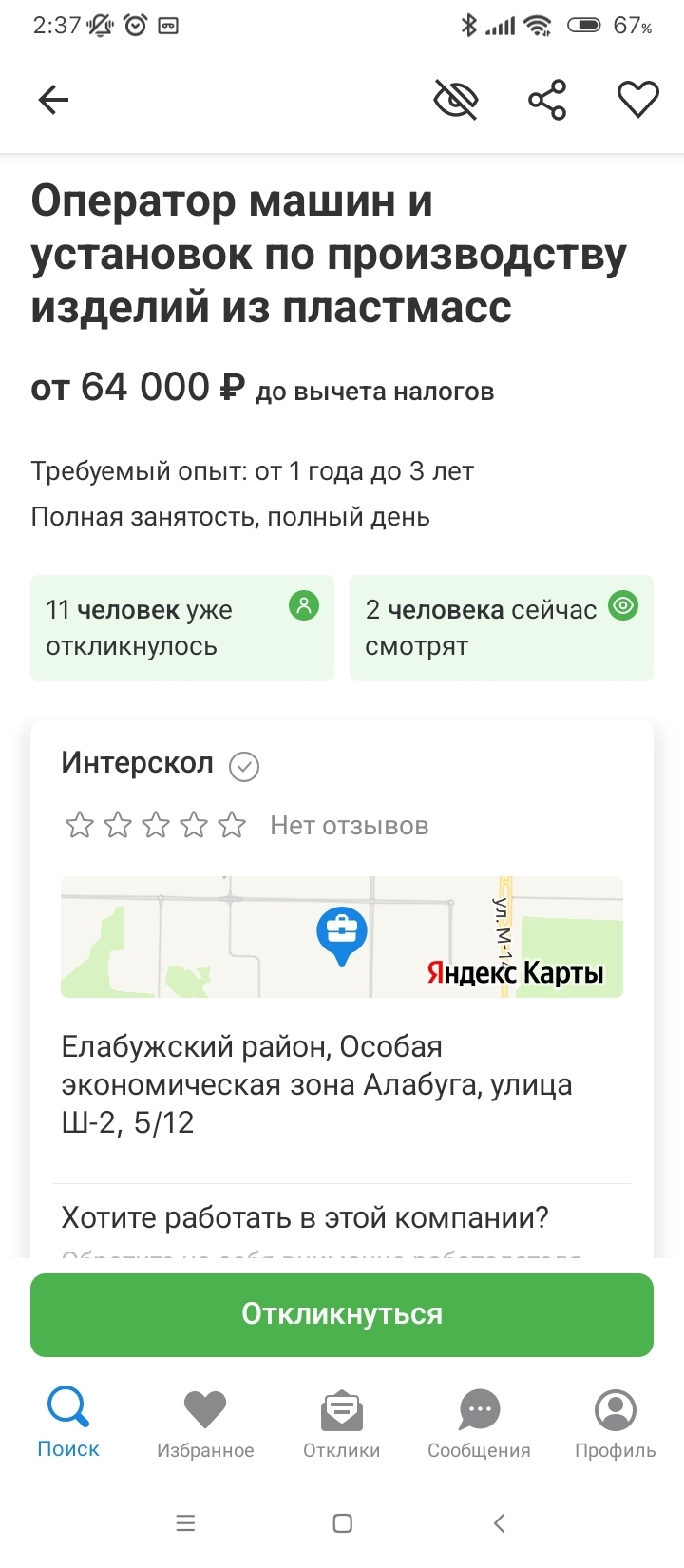Switch to the Избранное tab
This screenshot has height=1568, width=684.
[x=205, y=1422]
